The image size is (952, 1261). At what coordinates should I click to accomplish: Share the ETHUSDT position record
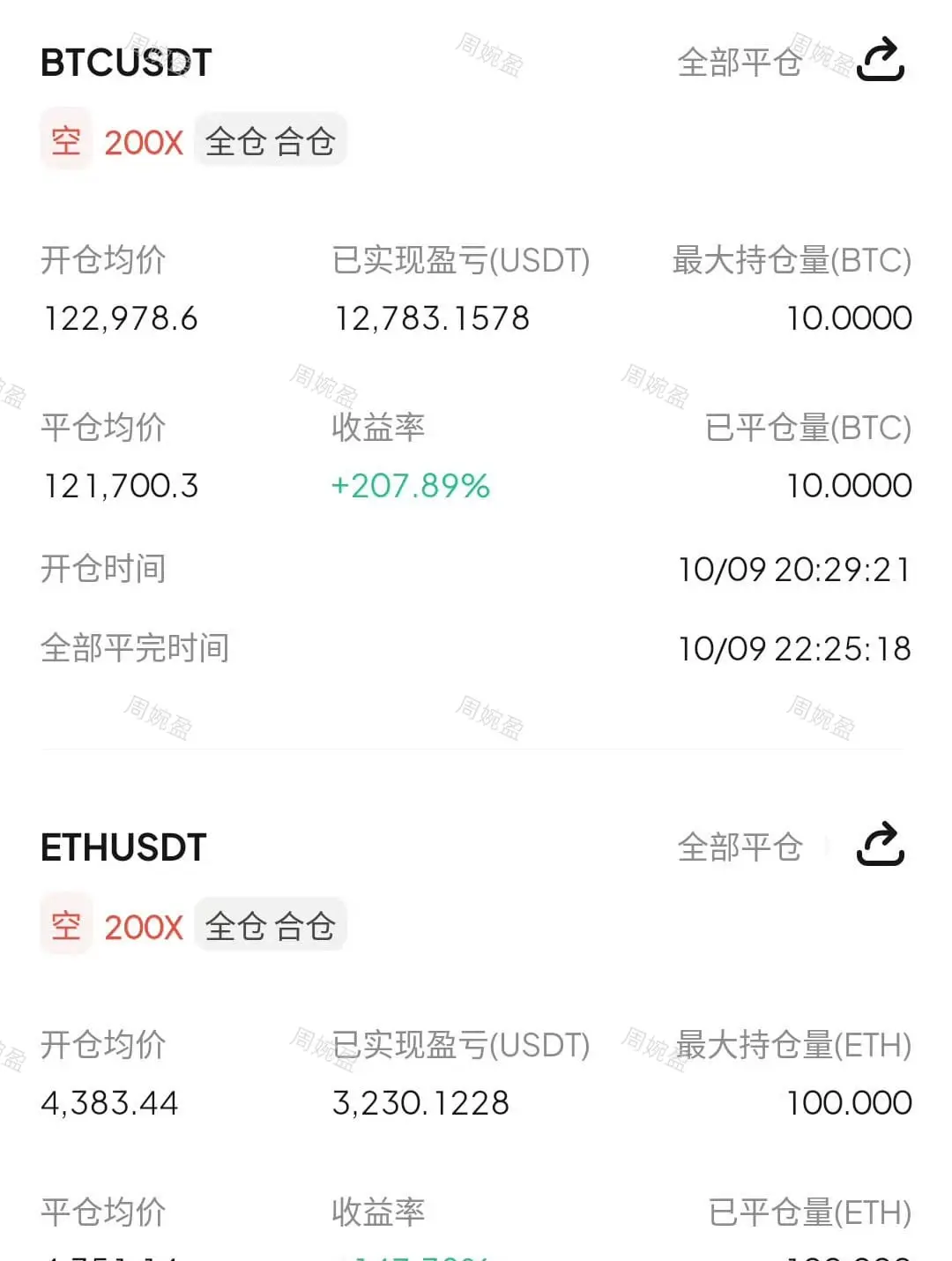(x=881, y=845)
